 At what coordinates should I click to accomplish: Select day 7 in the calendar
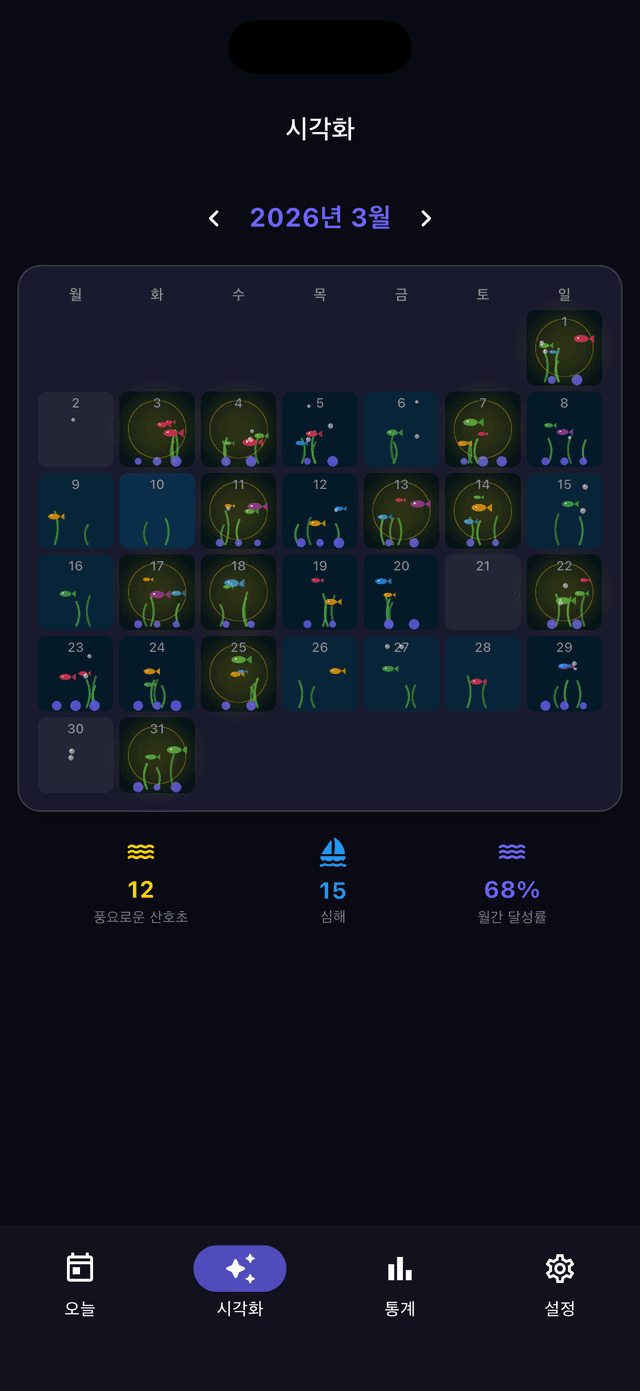[x=483, y=429]
